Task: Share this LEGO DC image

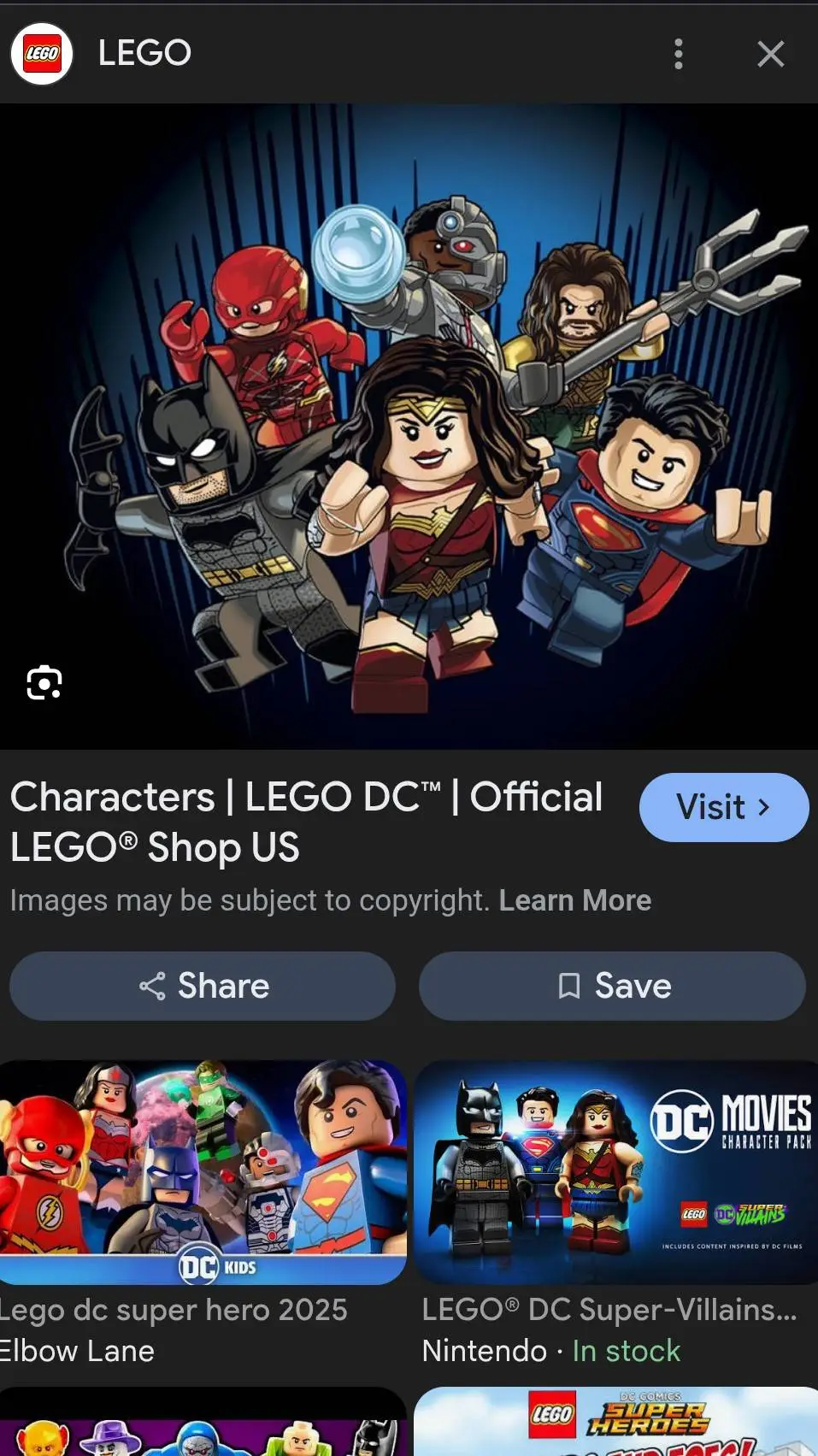Action: pyautogui.click(x=203, y=986)
